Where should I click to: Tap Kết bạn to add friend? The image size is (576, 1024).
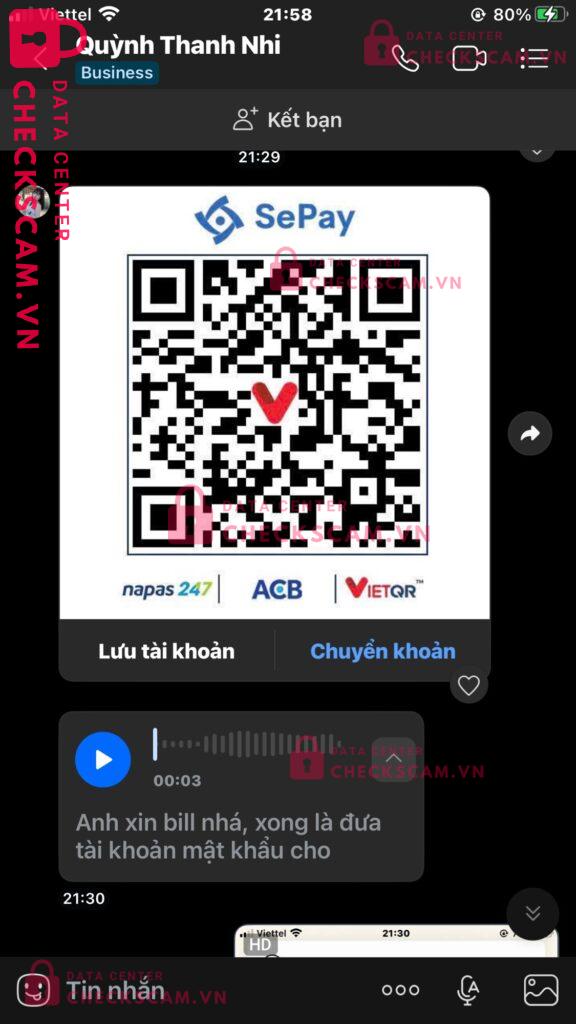click(x=287, y=120)
